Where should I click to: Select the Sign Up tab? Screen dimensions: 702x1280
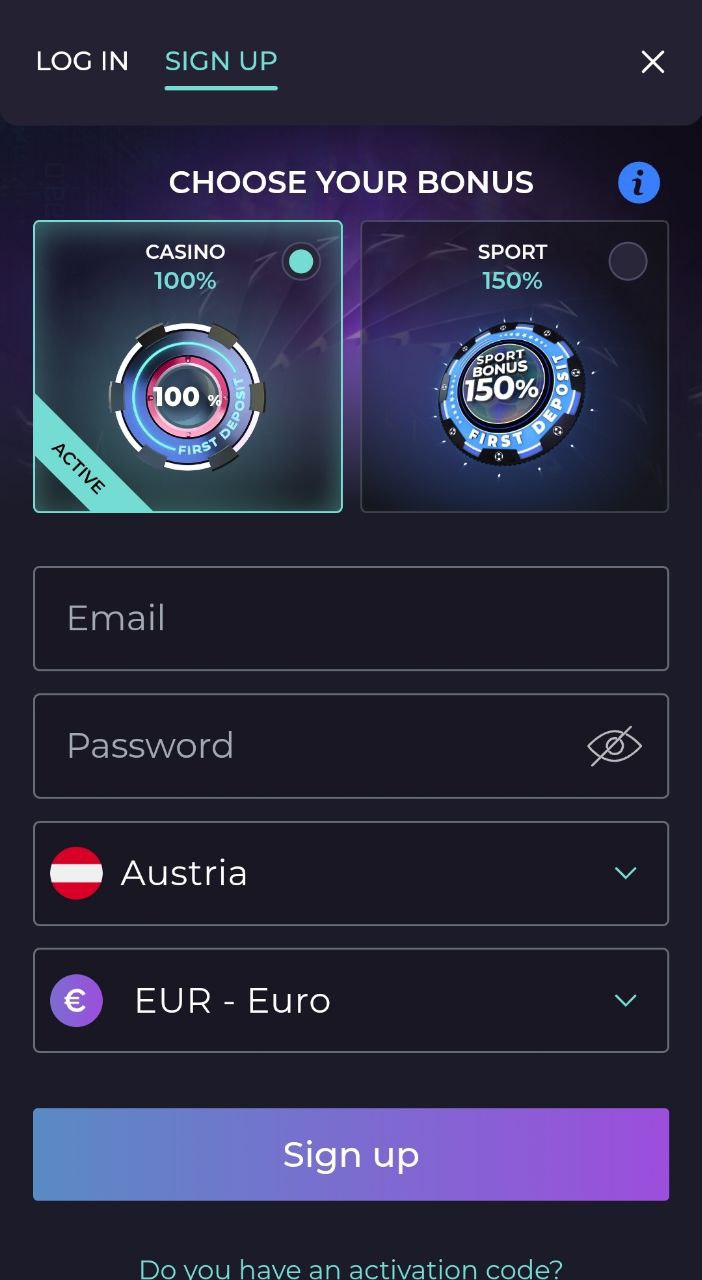pyautogui.click(x=221, y=61)
